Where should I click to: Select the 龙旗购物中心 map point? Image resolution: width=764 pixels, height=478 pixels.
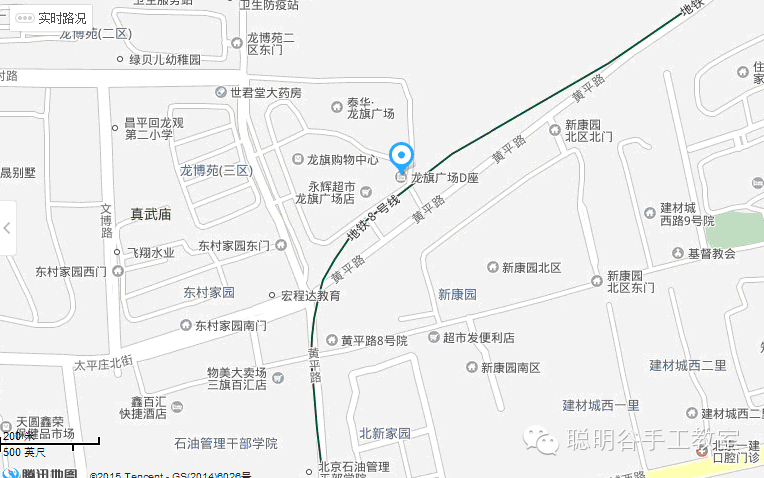point(297,159)
